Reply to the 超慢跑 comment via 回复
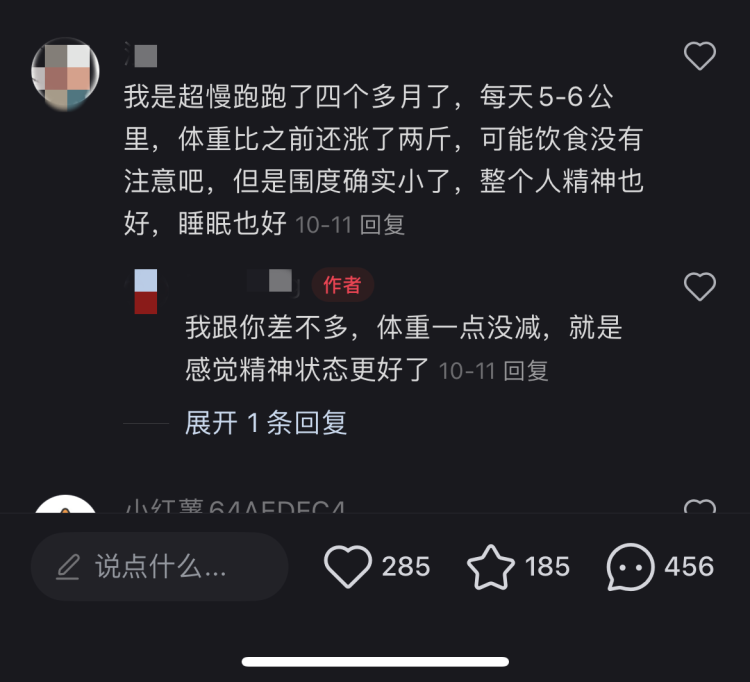 click(x=382, y=226)
